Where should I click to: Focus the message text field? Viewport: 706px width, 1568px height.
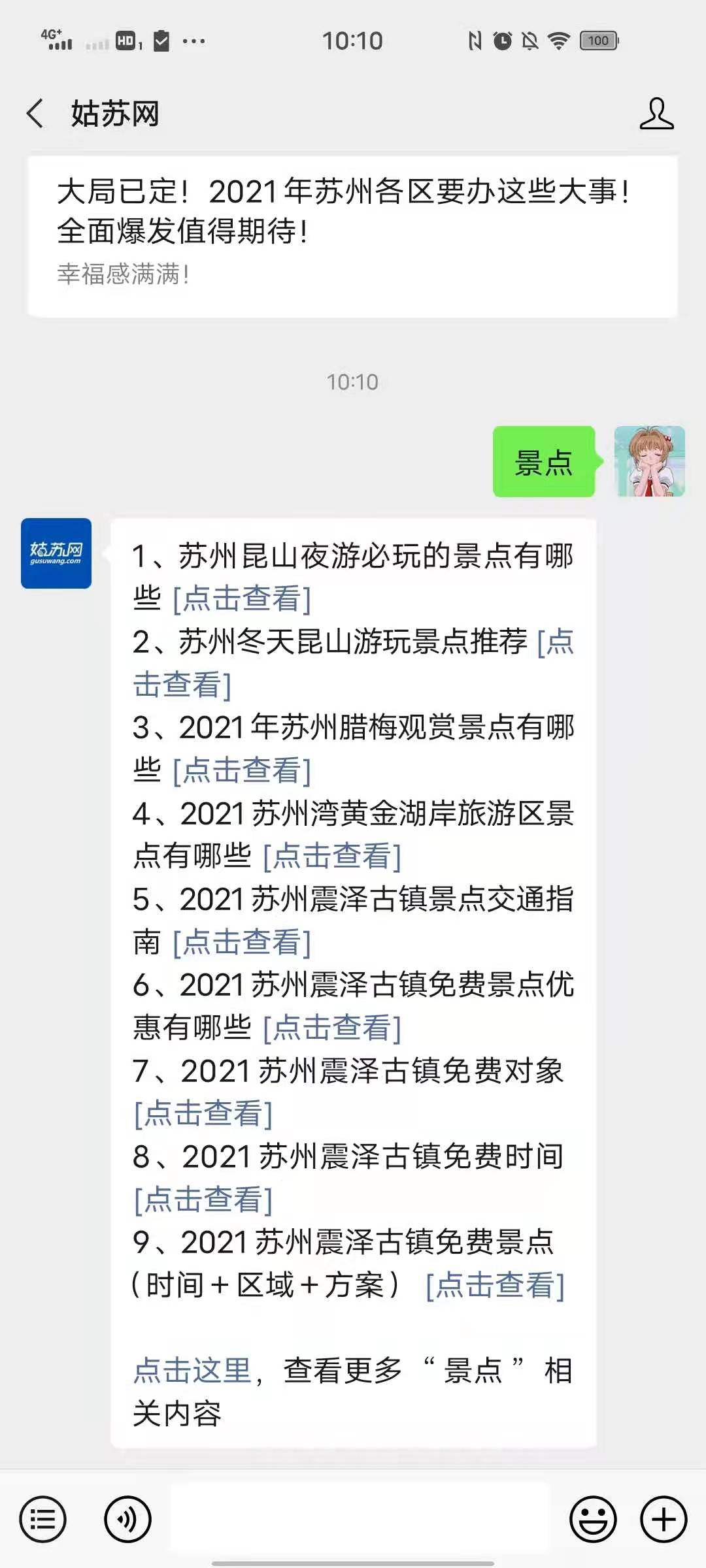click(360, 1519)
